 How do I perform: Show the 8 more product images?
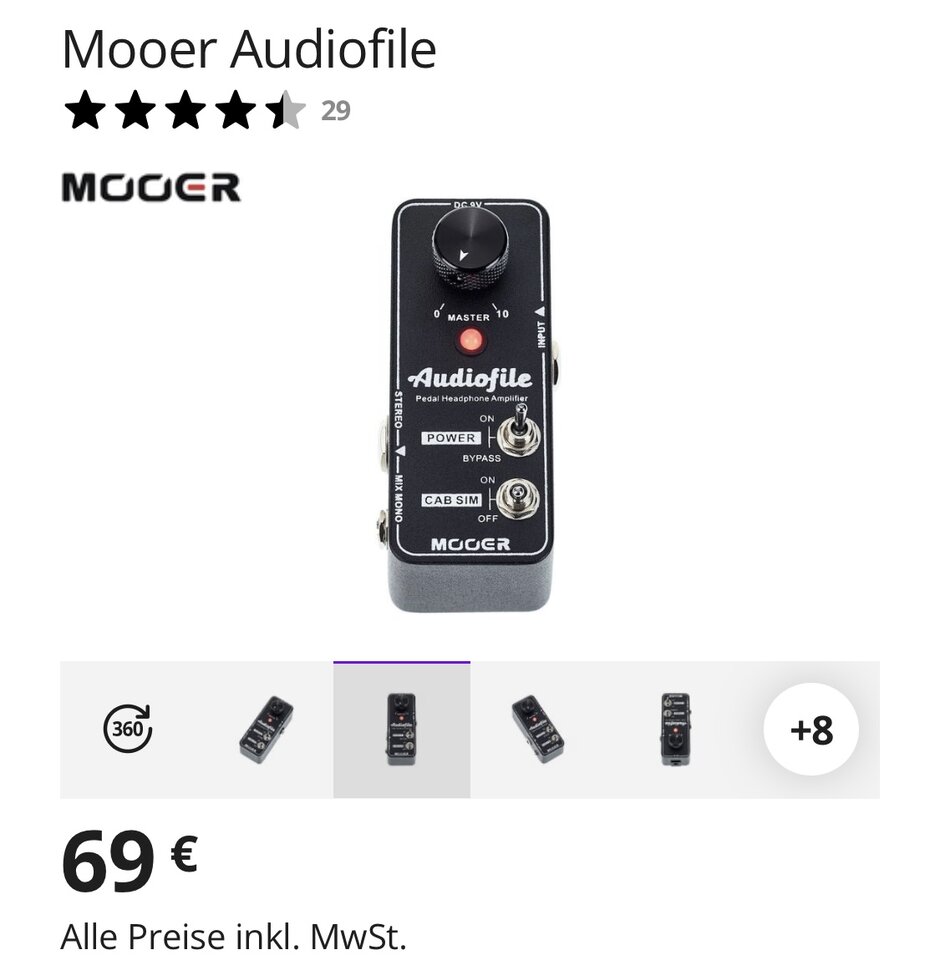coord(811,730)
